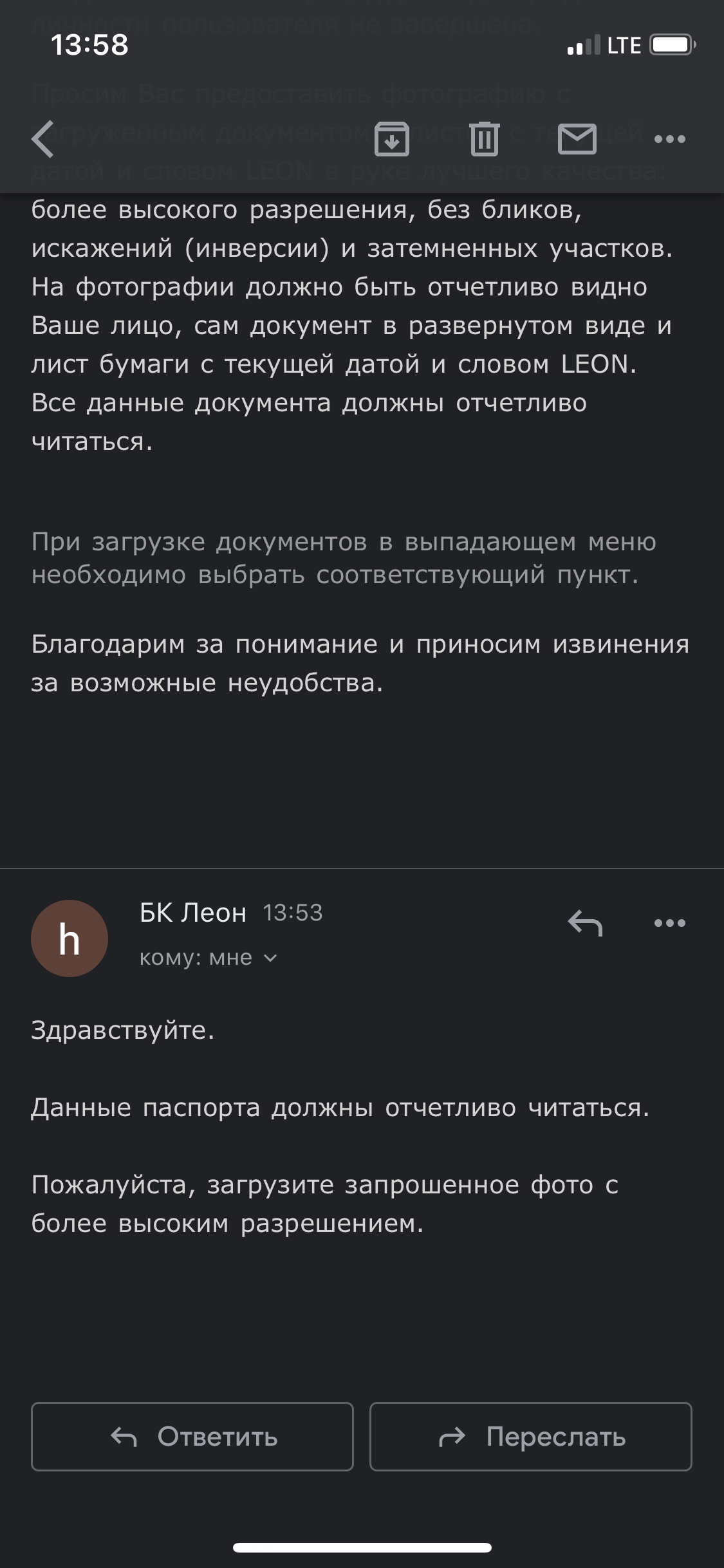Go back to the inbox

[x=43, y=139]
